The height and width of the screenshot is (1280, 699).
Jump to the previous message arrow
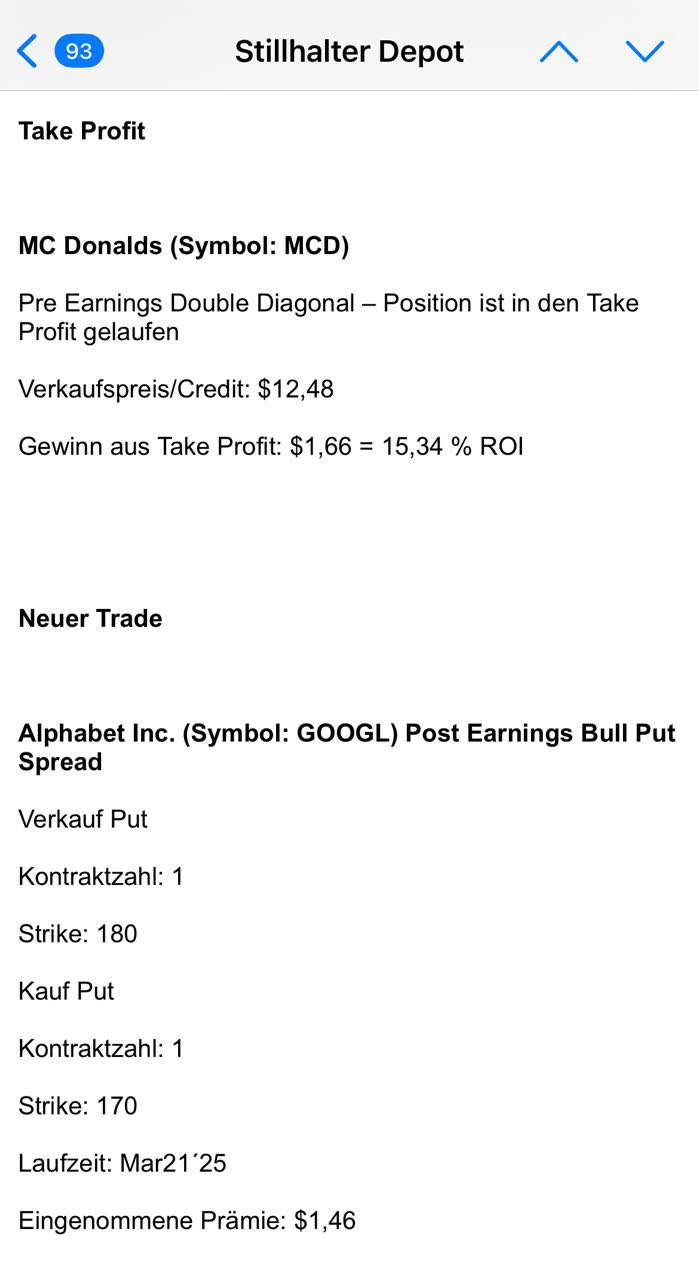pyautogui.click(x=558, y=52)
